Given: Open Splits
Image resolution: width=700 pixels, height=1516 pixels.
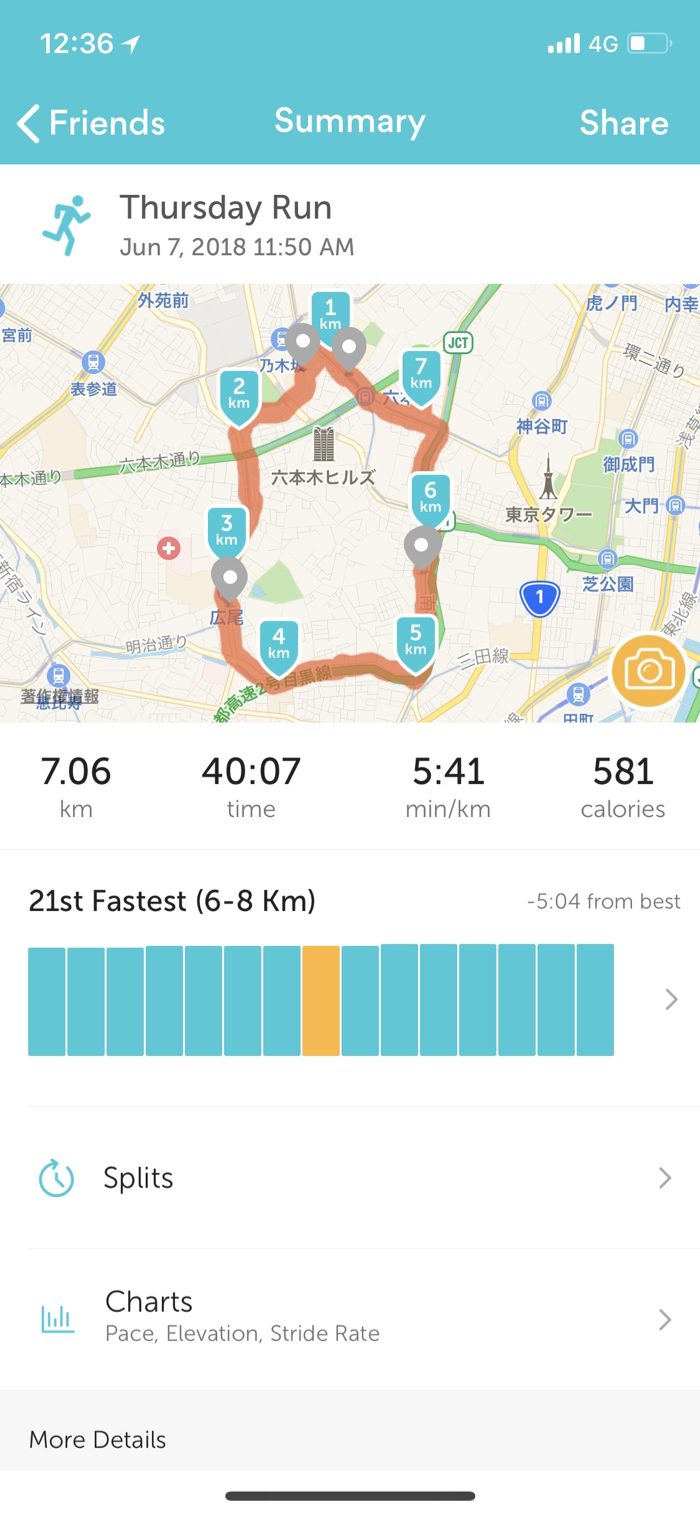Looking at the screenshot, I should (x=350, y=1178).
